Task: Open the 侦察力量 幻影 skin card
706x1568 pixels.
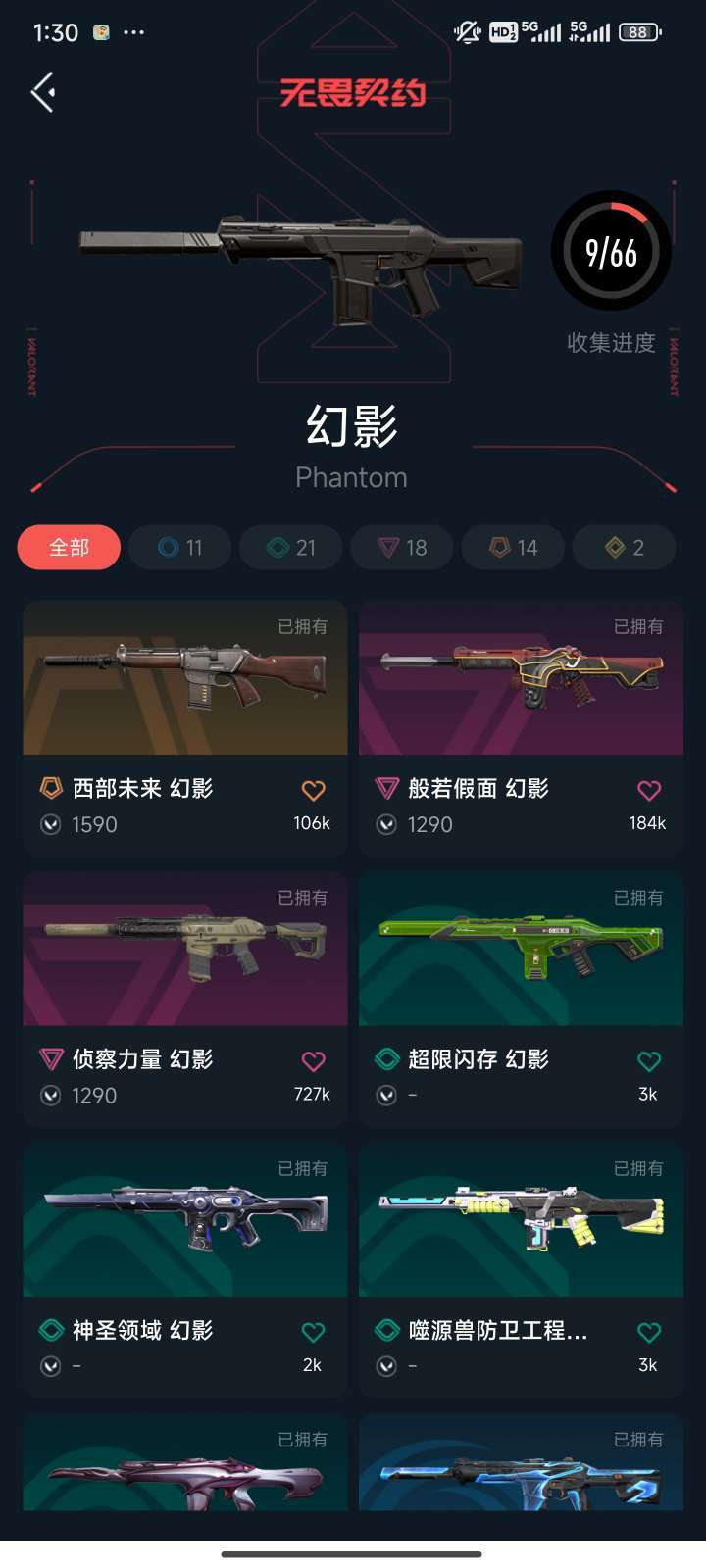Action: coord(185,999)
